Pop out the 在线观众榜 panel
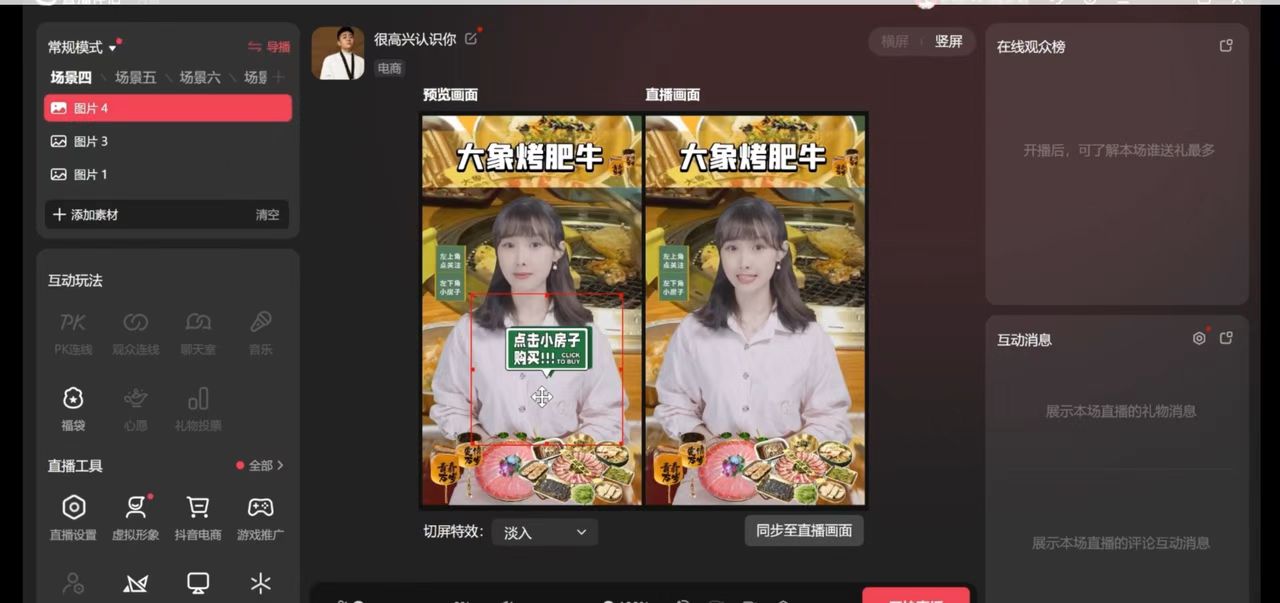1280x603 pixels. (1226, 45)
